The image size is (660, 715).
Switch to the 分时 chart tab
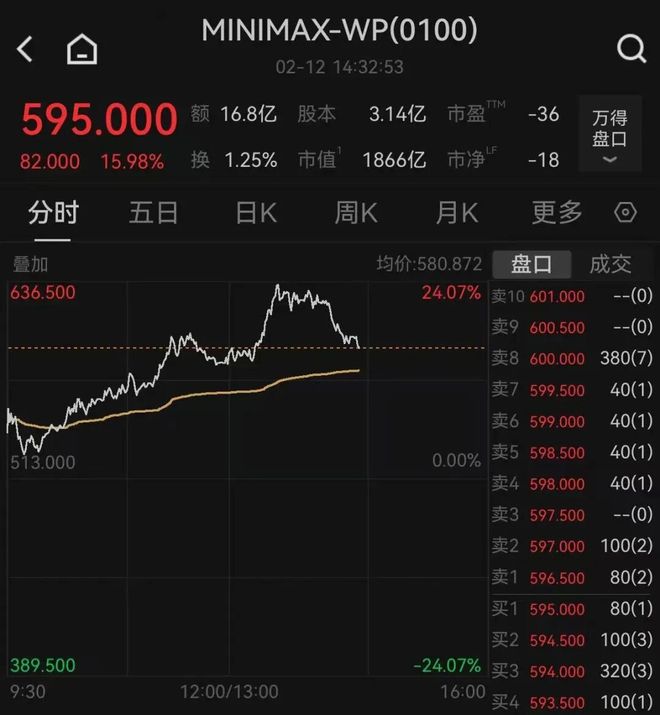(53, 213)
